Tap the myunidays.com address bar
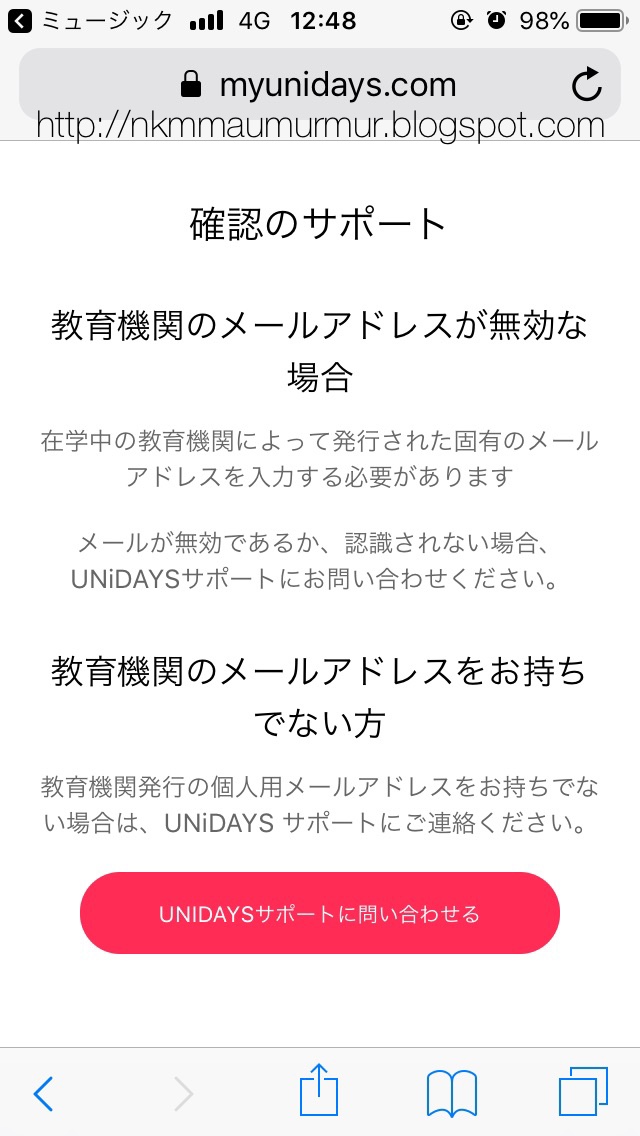Screen dimensions: 640x1136 318,85
